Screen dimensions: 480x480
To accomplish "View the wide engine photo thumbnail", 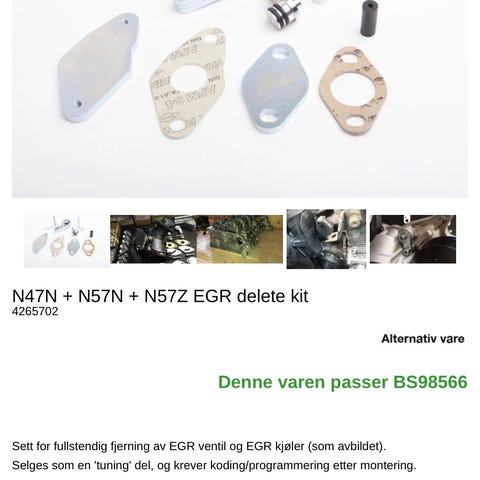I will click(x=197, y=239).
